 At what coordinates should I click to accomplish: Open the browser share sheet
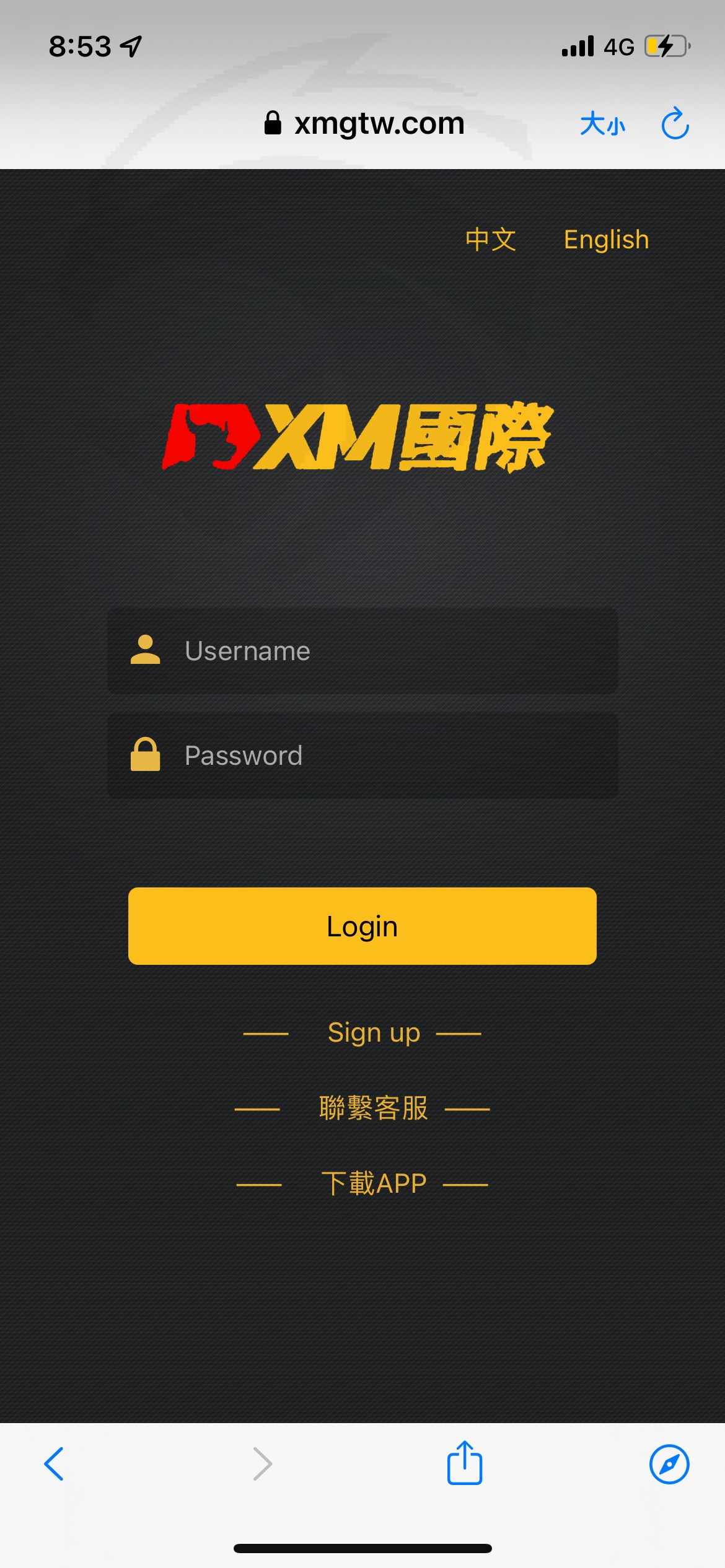coord(465,1462)
